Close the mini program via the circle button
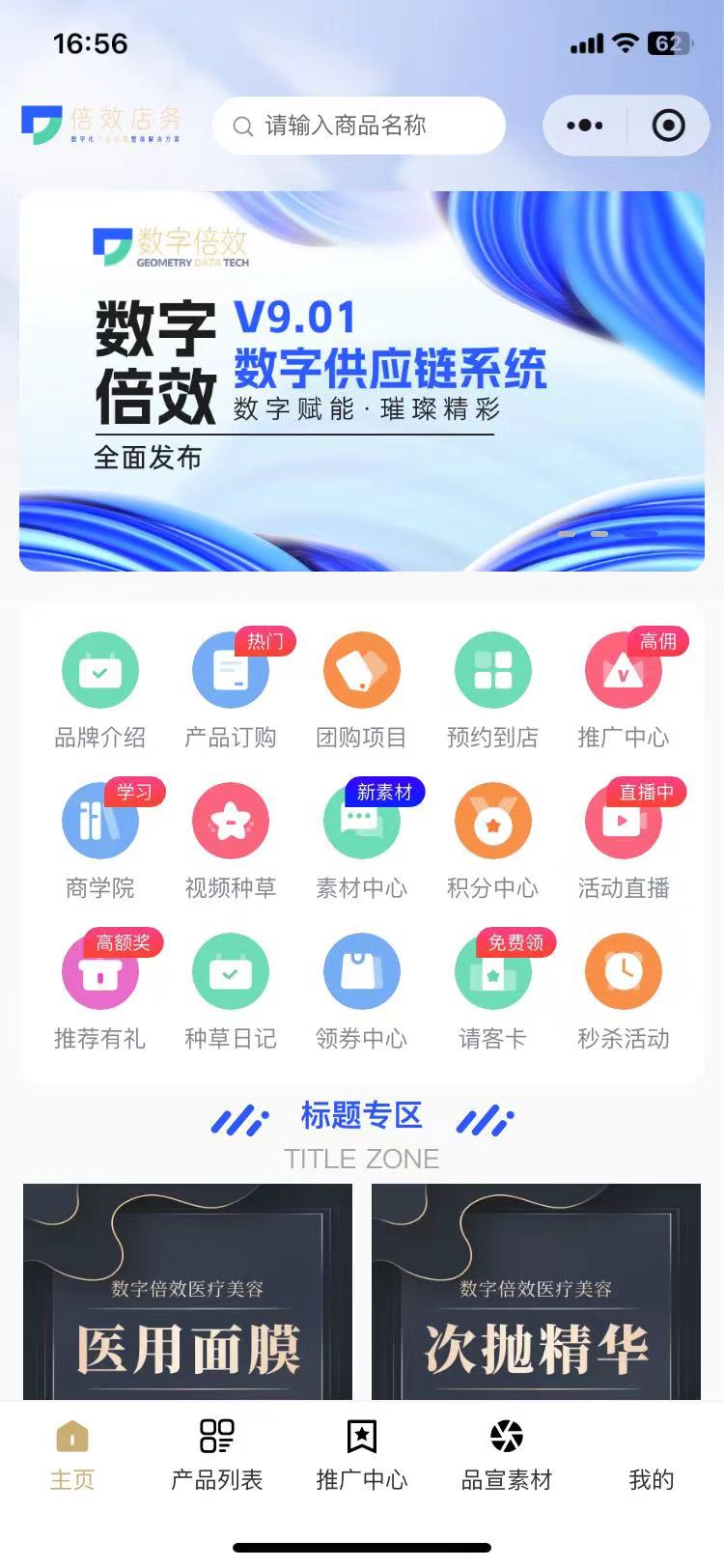 click(x=668, y=126)
